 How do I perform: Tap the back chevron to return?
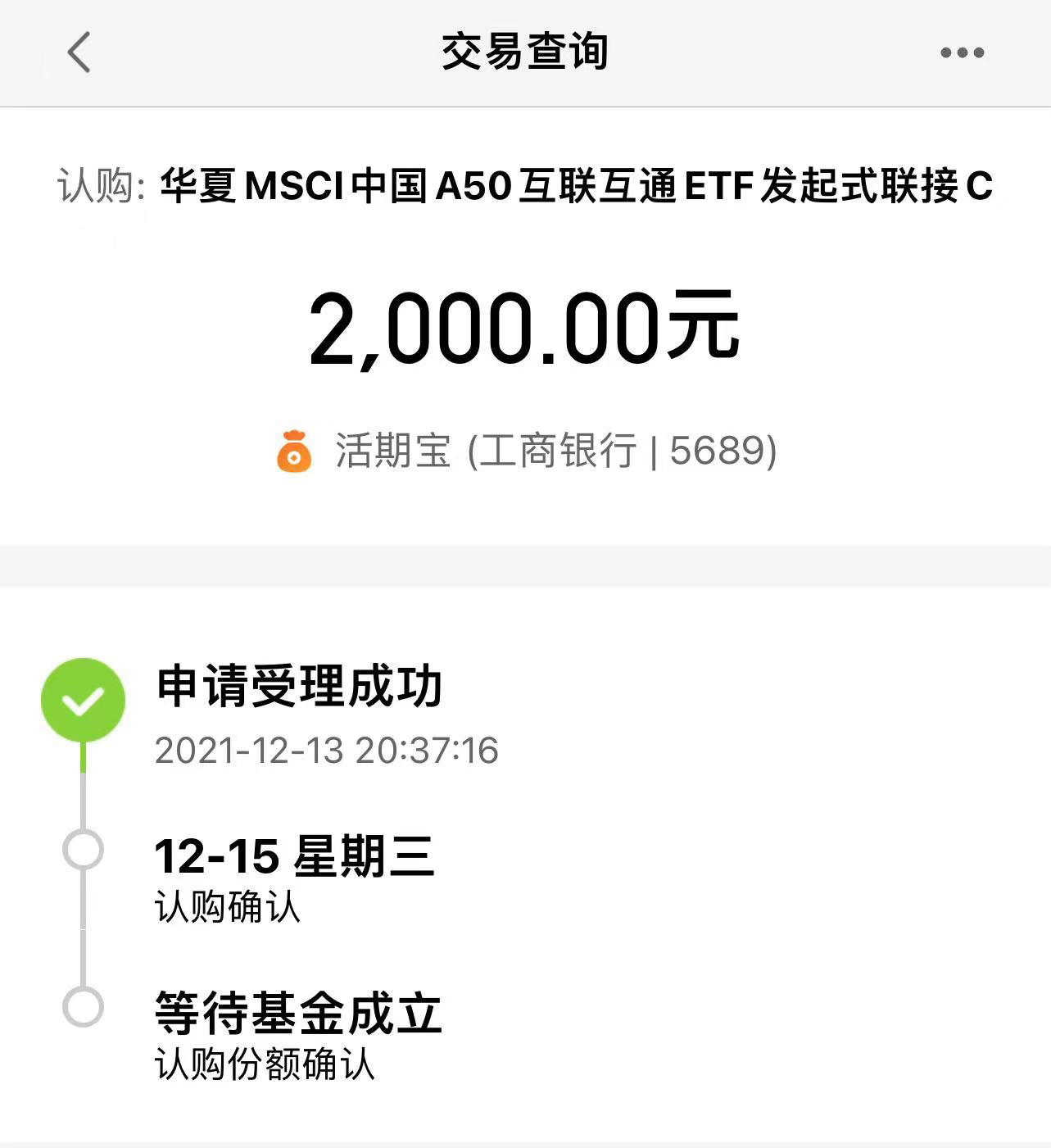point(78,52)
